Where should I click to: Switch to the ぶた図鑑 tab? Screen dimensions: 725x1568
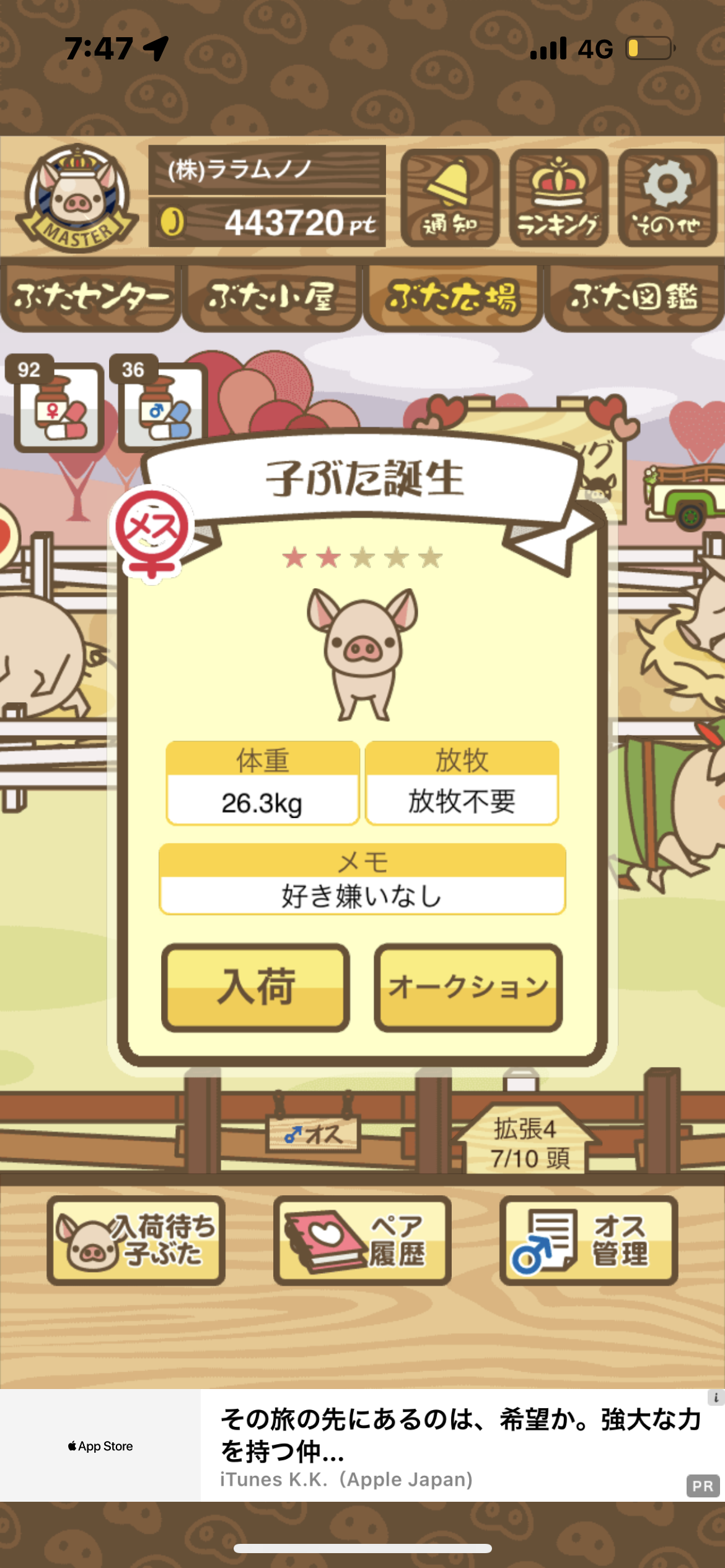coord(634,298)
